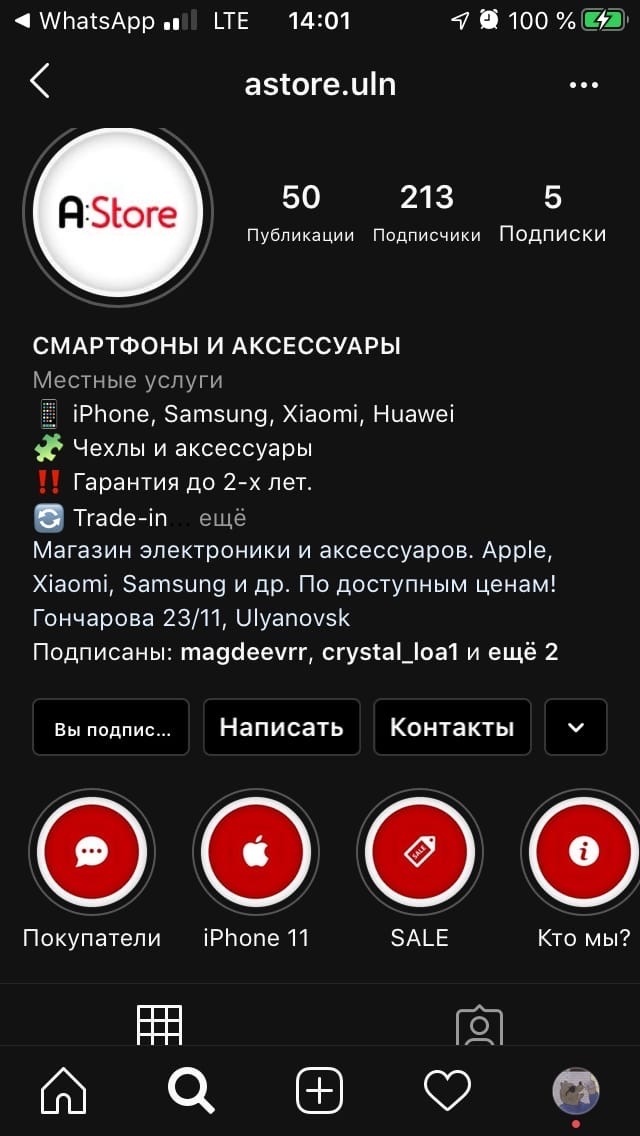The height and width of the screenshot is (1136, 640).
Task: View the 213 Подписчики list
Action: point(427,212)
